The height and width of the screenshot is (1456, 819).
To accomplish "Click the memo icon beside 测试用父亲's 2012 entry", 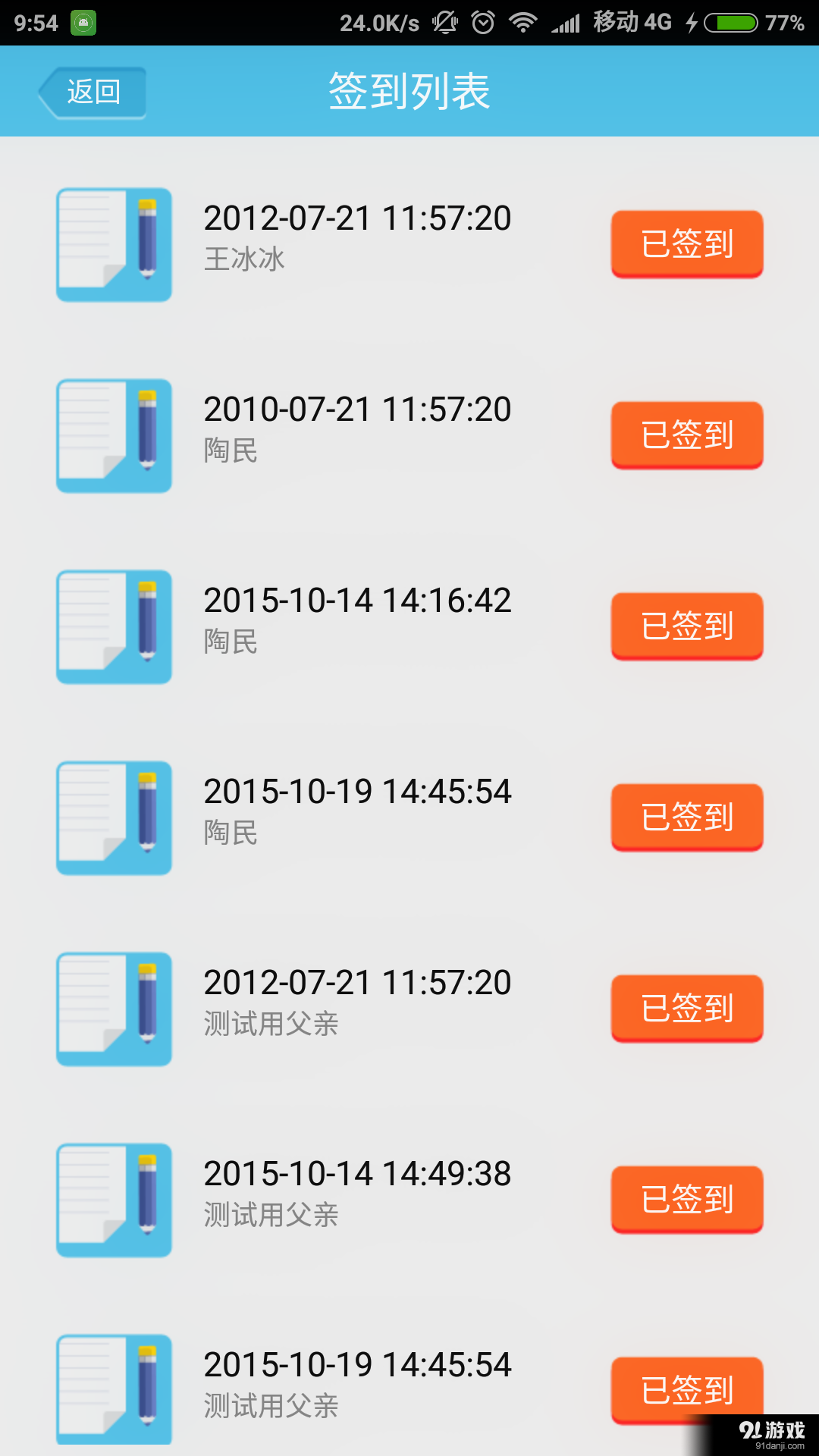I will [113, 1009].
